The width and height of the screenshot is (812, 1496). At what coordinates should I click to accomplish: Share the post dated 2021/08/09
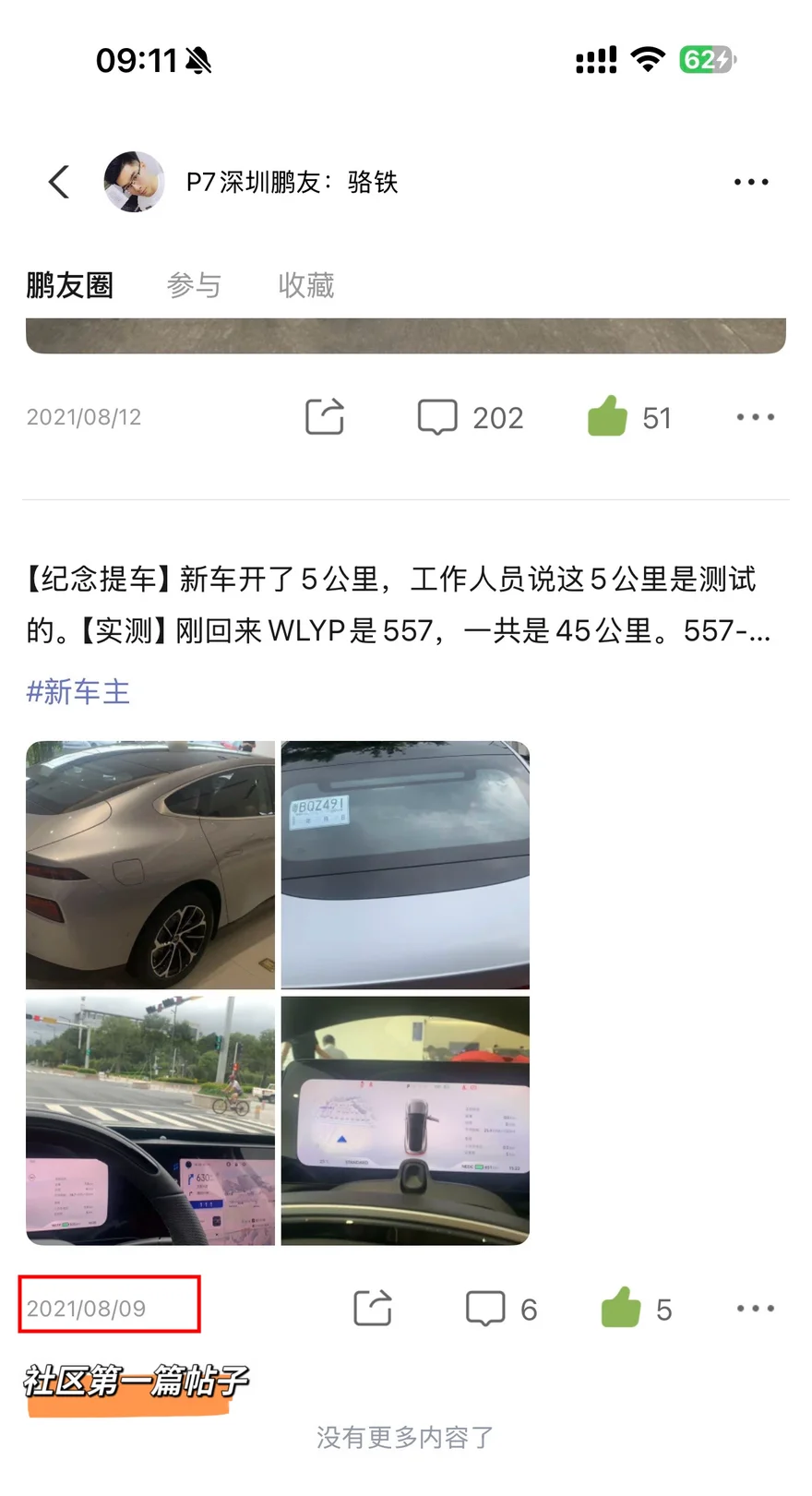coord(373,1308)
